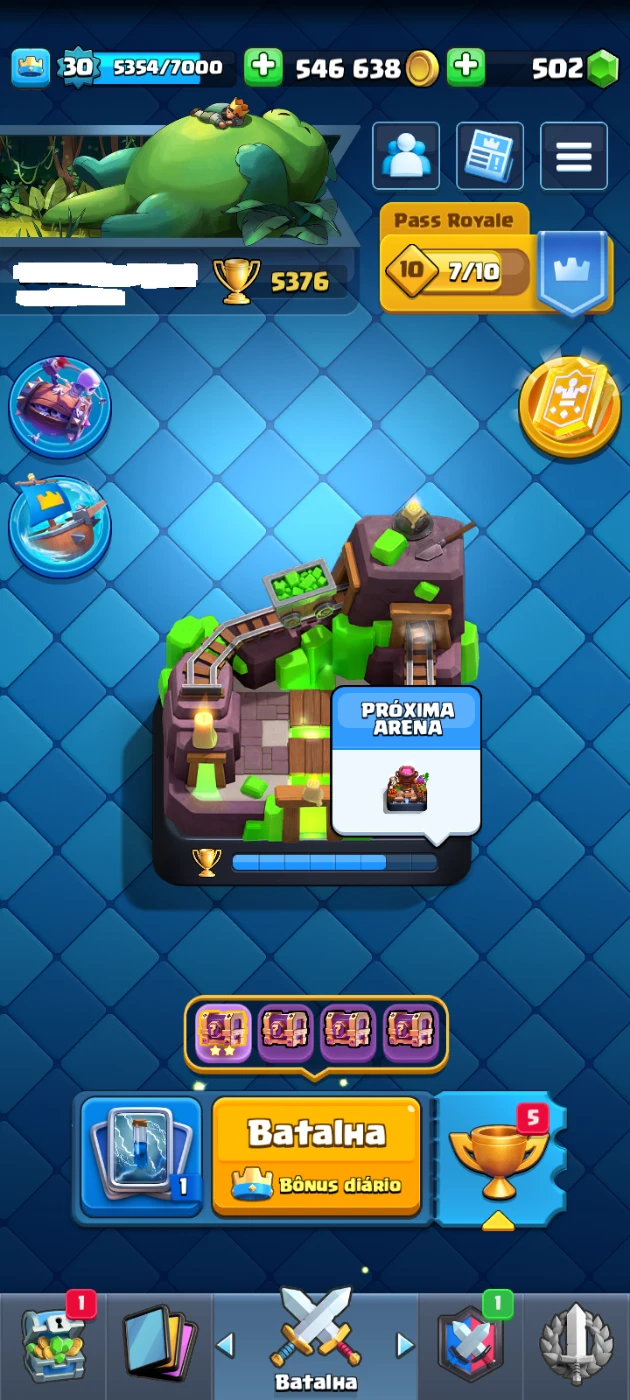
Task: View the Próxima Arena preview
Action: pyautogui.click(x=406, y=762)
